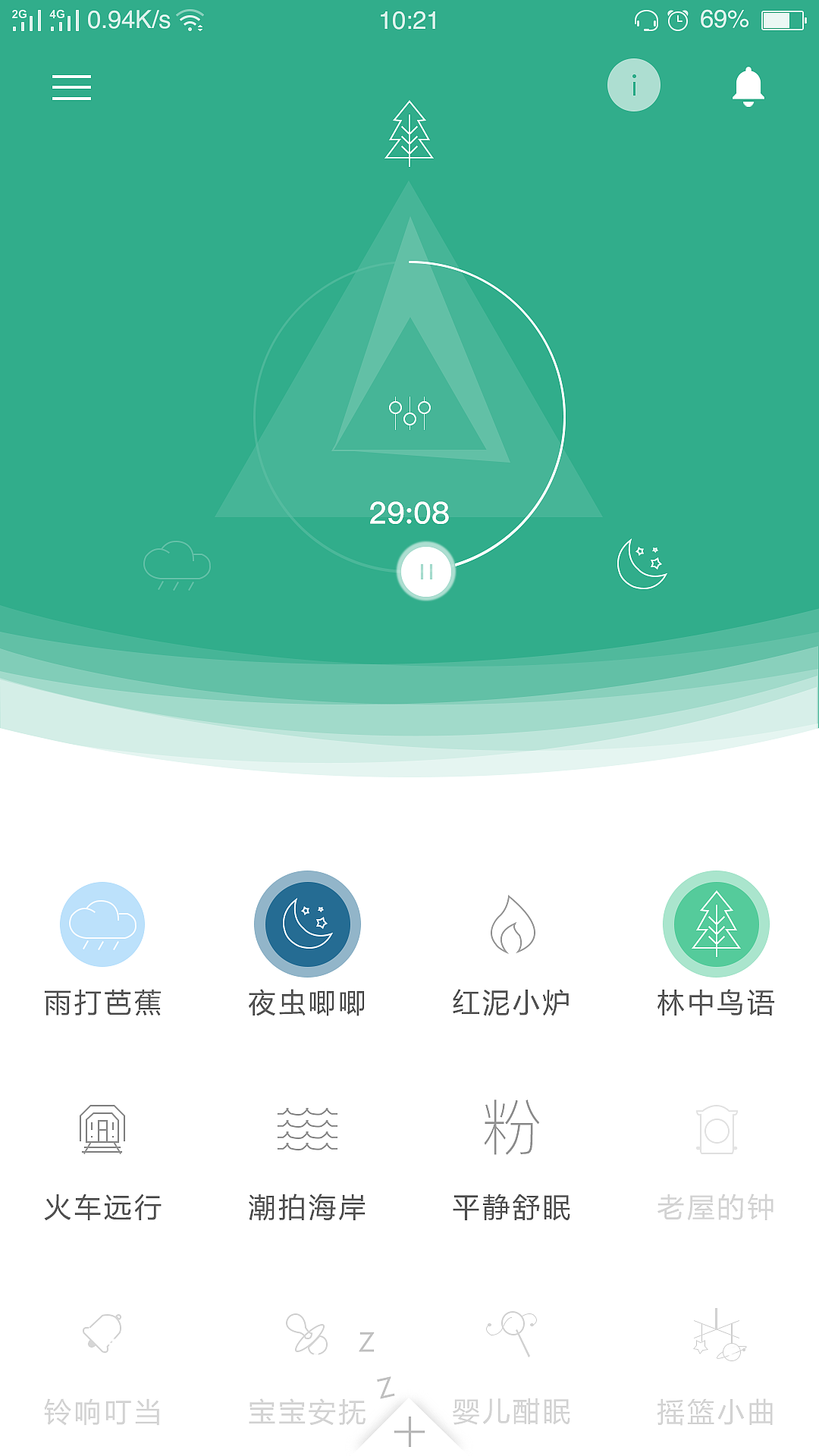Image resolution: width=819 pixels, height=1456 pixels.
Task: Open the navigation drawer via hamburger menu
Action: (72, 87)
